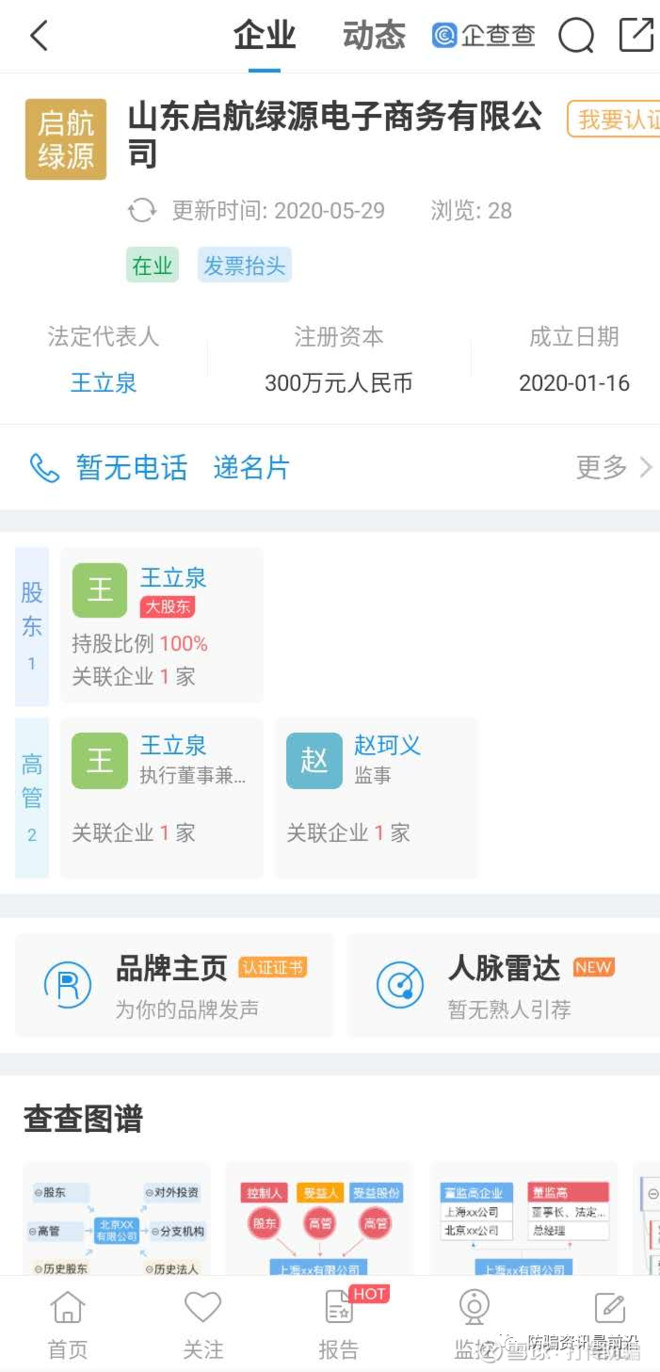Open the 报告 tab
Screen dimensions: 660x1372
click(x=339, y=1323)
